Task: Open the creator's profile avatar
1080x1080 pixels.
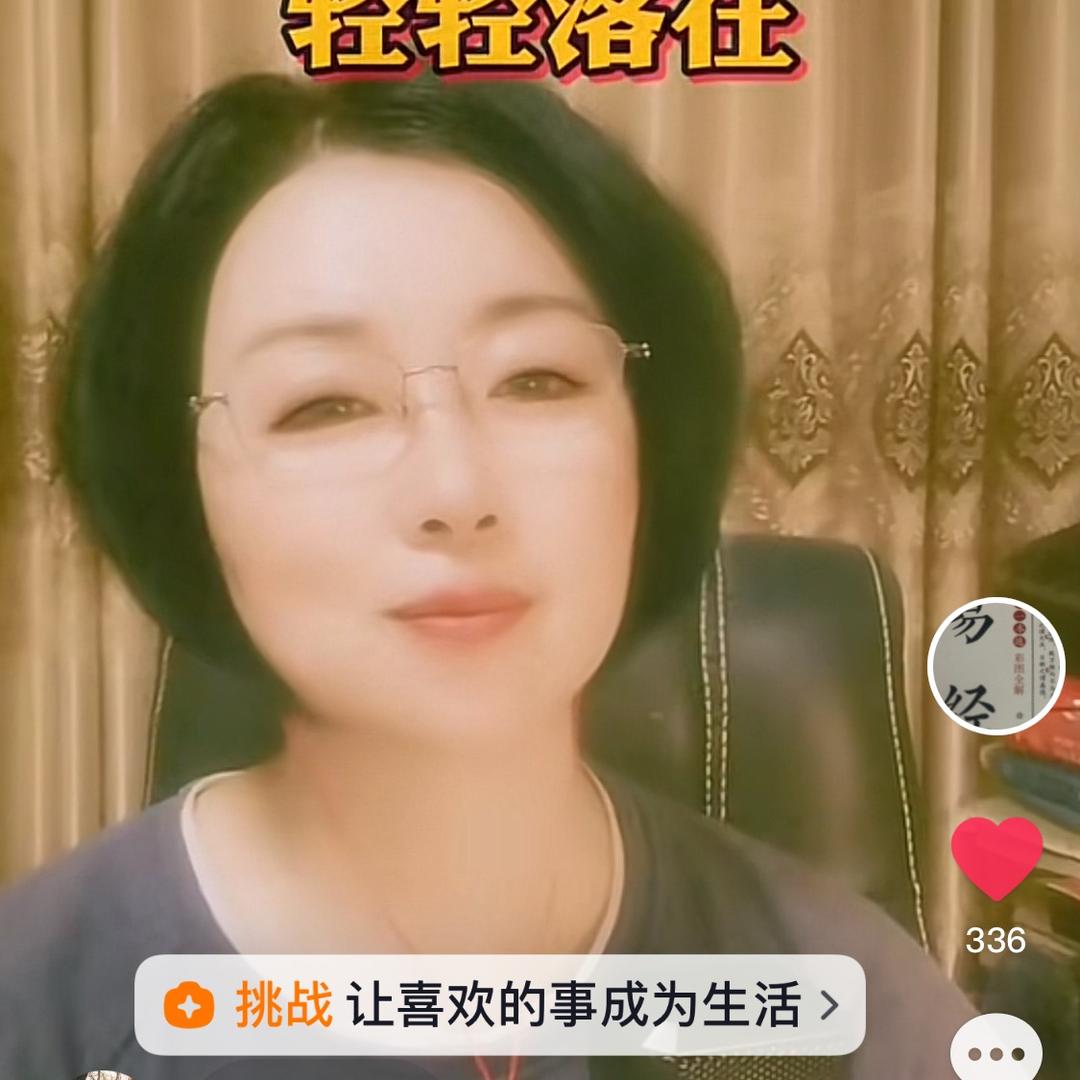Action: 996,668
